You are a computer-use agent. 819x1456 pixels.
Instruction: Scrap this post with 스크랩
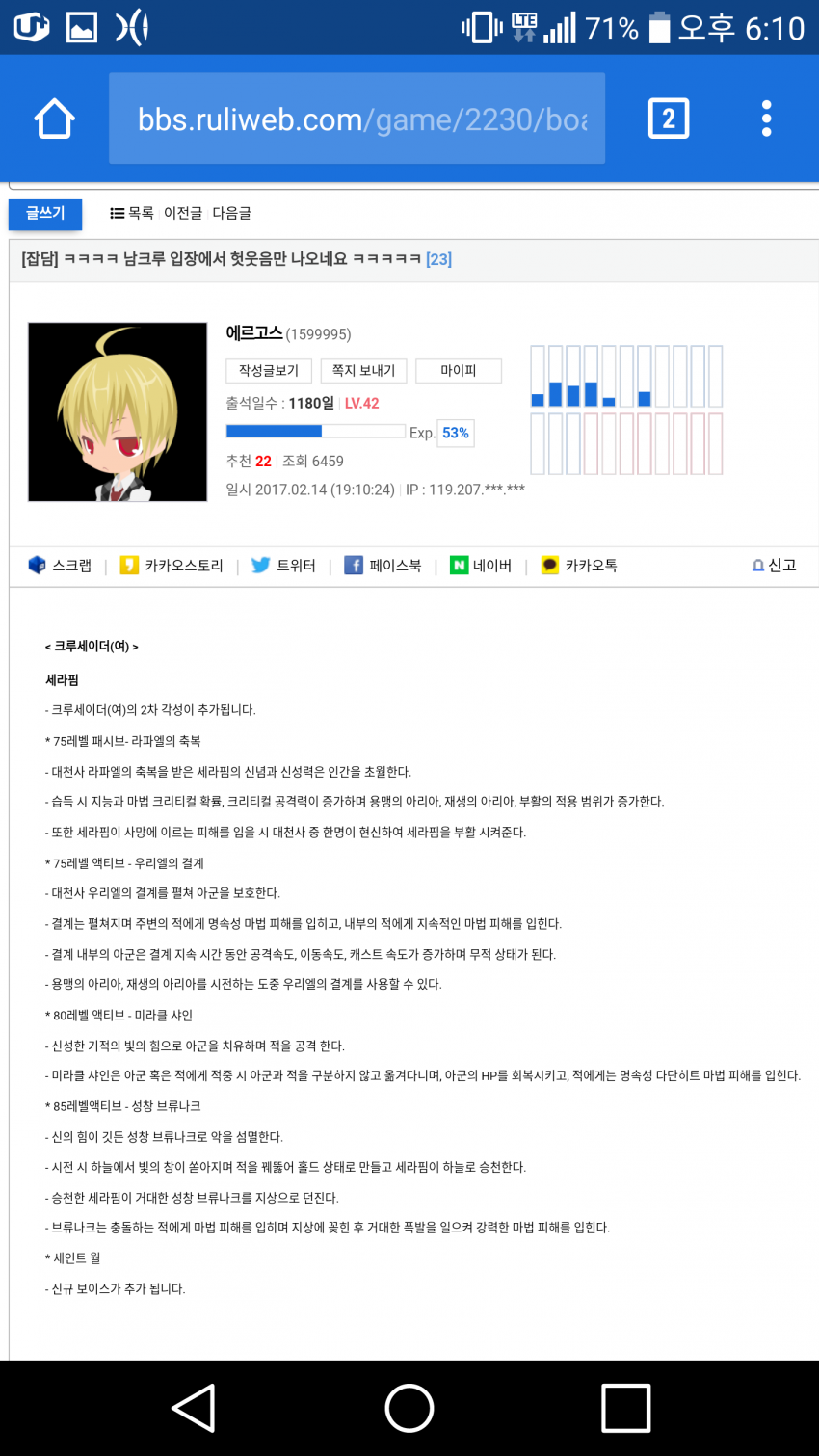tap(60, 566)
